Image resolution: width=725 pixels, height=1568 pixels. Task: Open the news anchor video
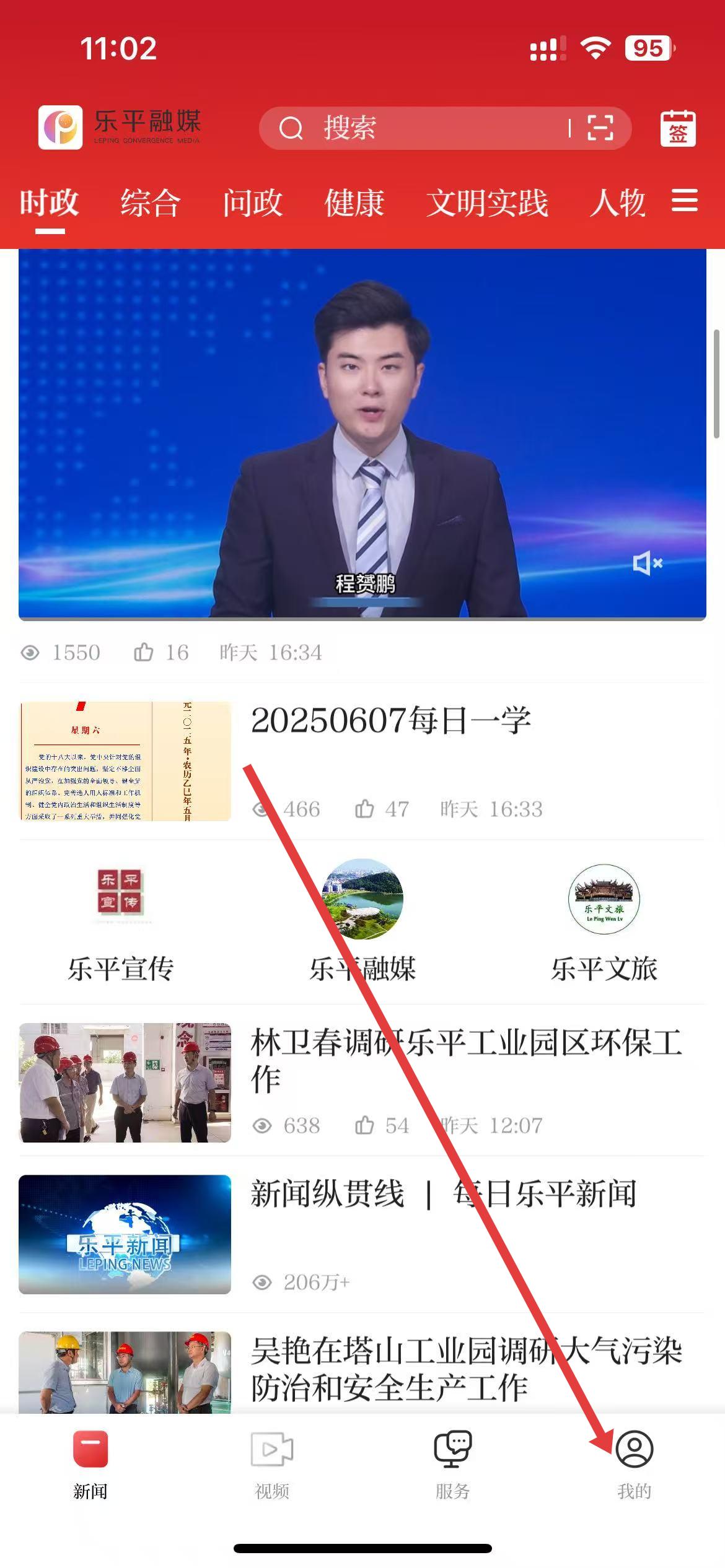(x=362, y=434)
